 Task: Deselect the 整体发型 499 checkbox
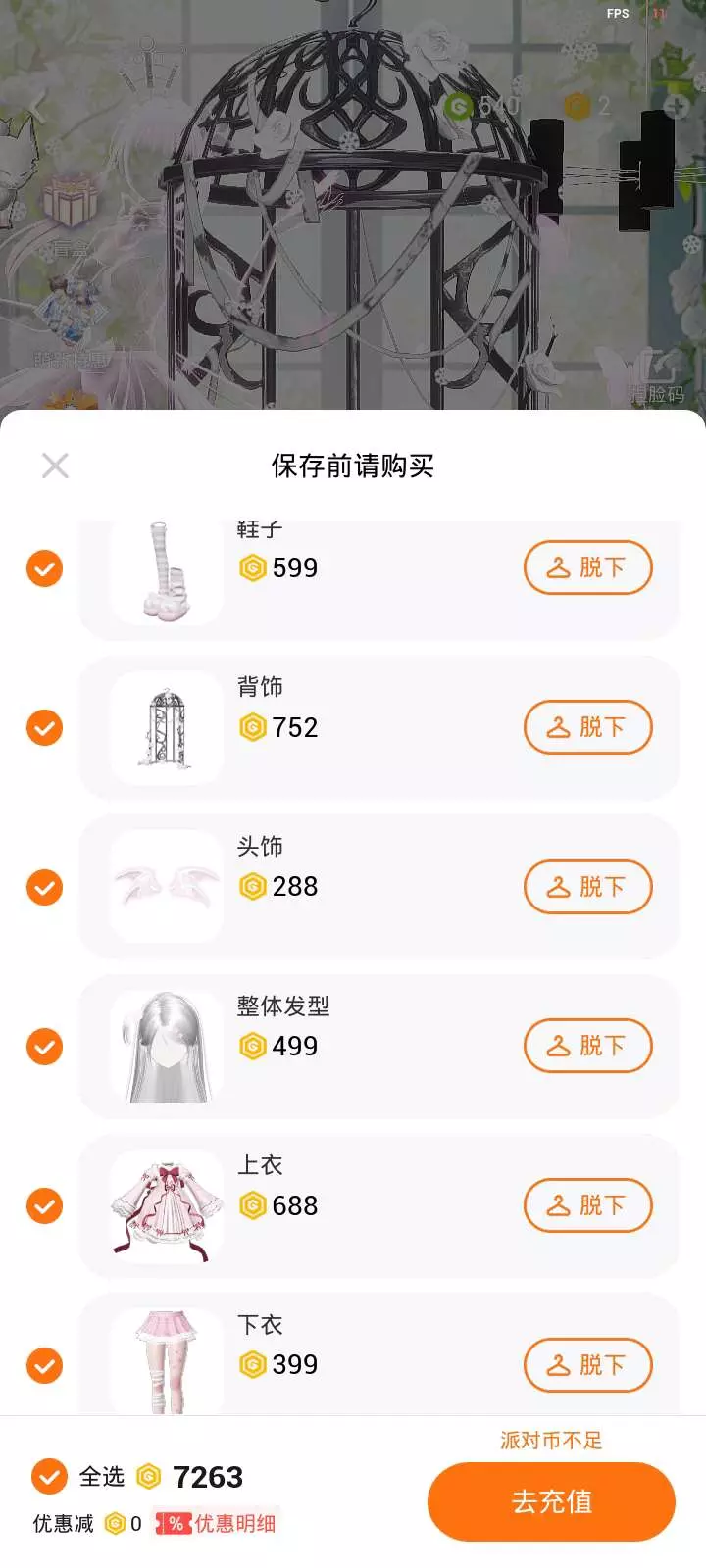point(44,1047)
